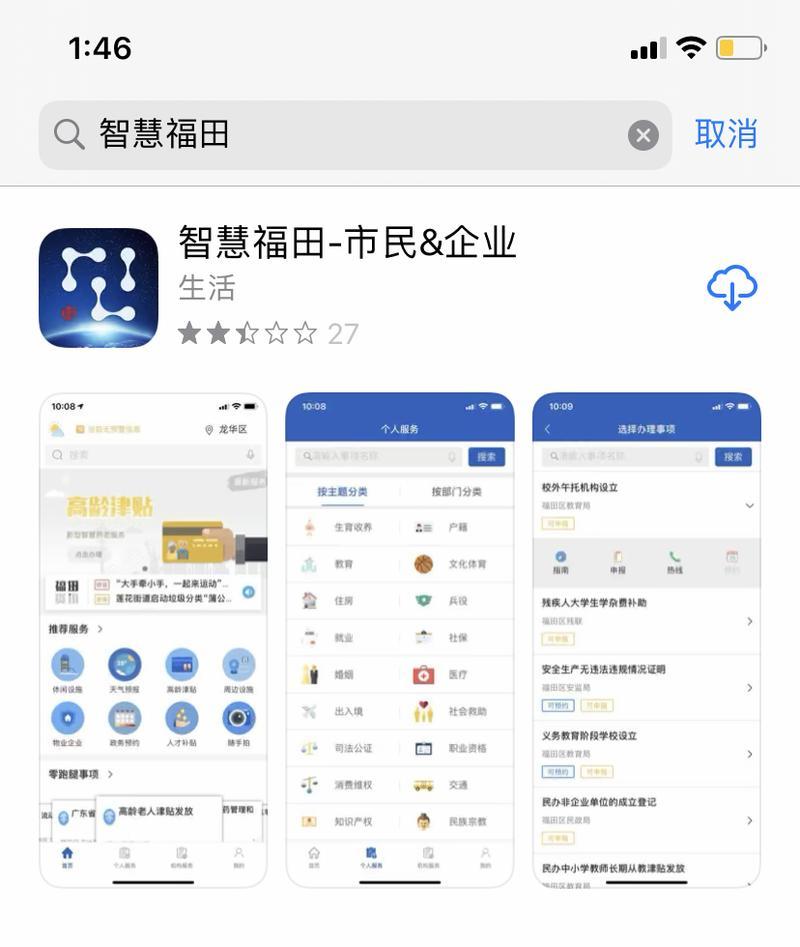Download the 智慧福田 app via the cloud icon

(732, 288)
